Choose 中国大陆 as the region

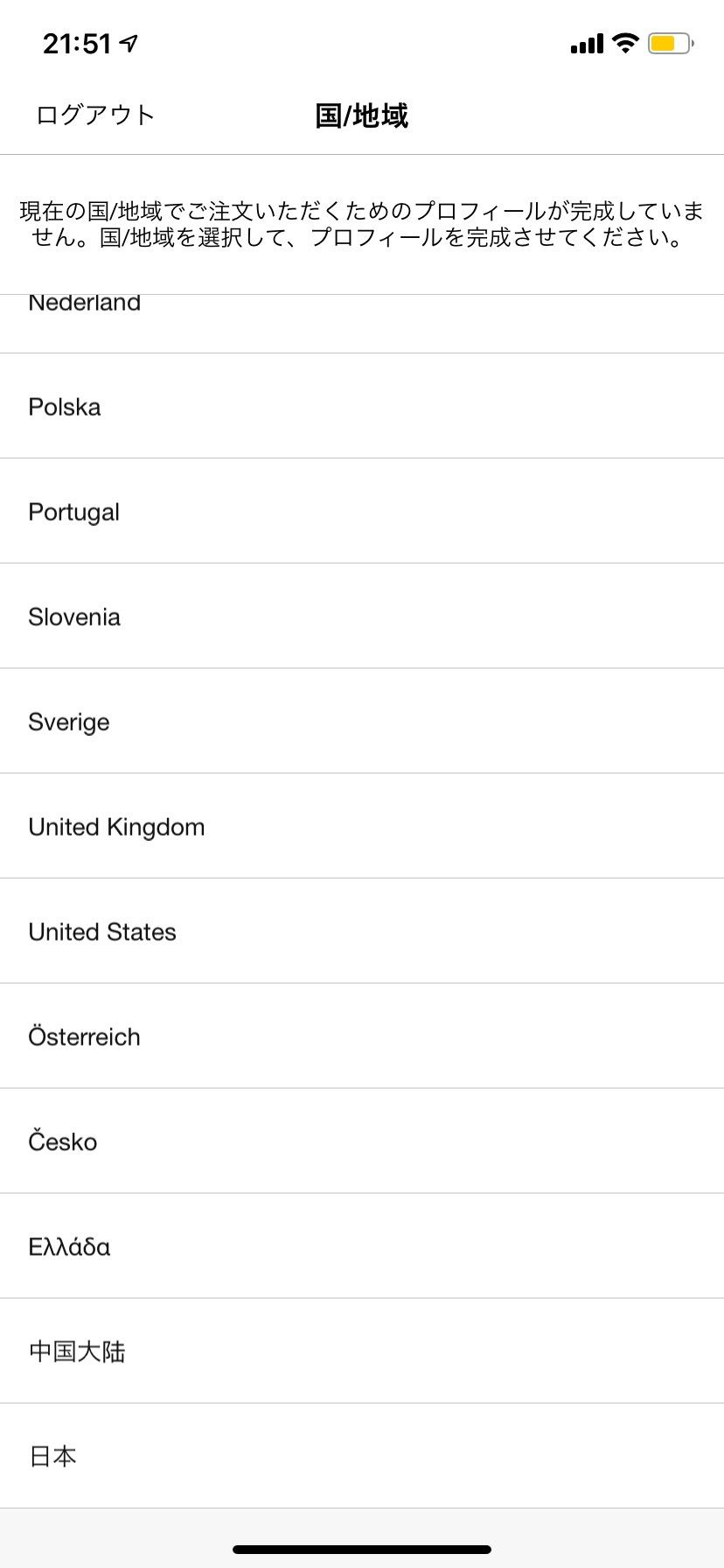coord(362,1351)
